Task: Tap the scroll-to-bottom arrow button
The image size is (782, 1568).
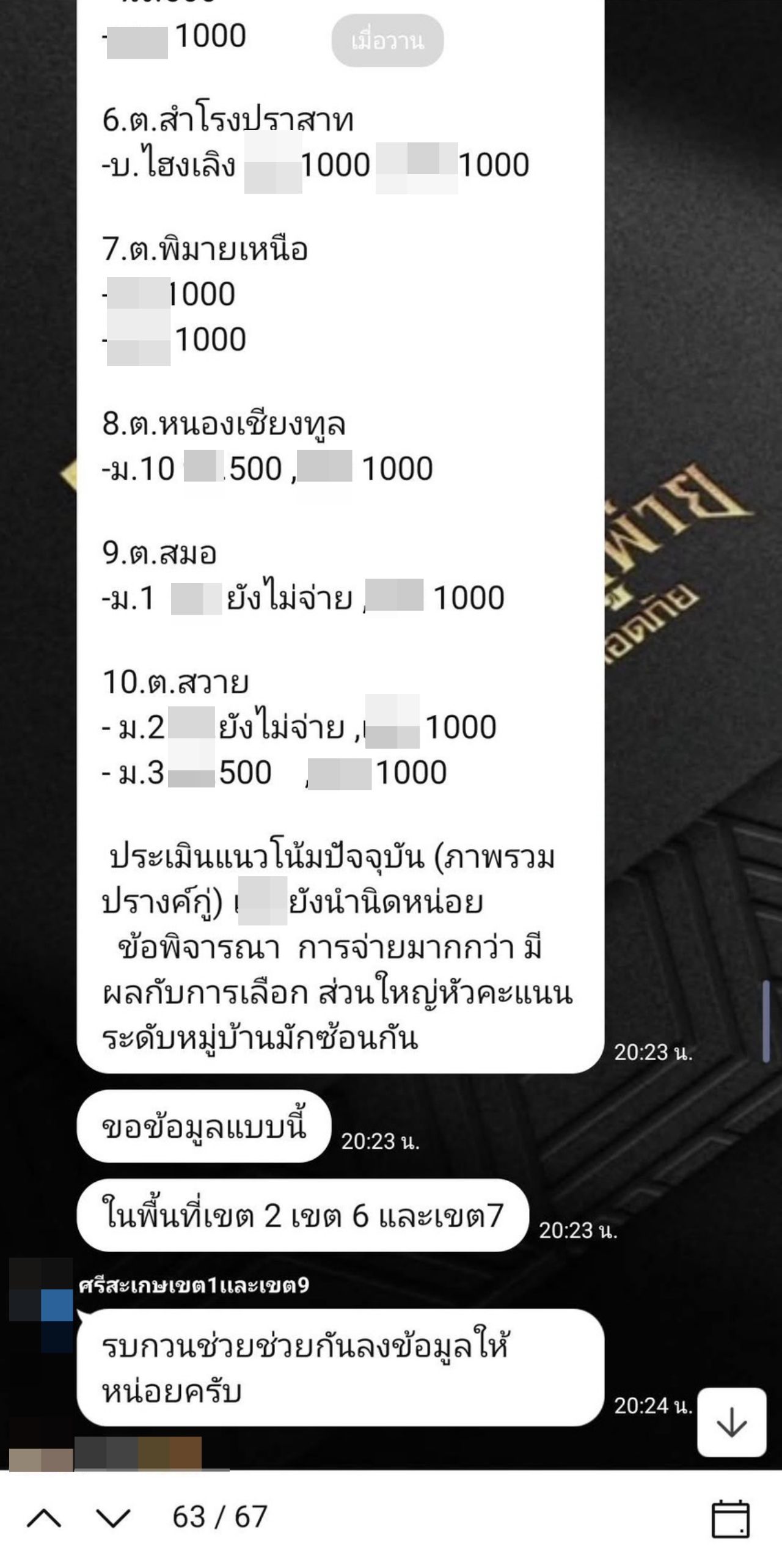Action: (x=731, y=1422)
